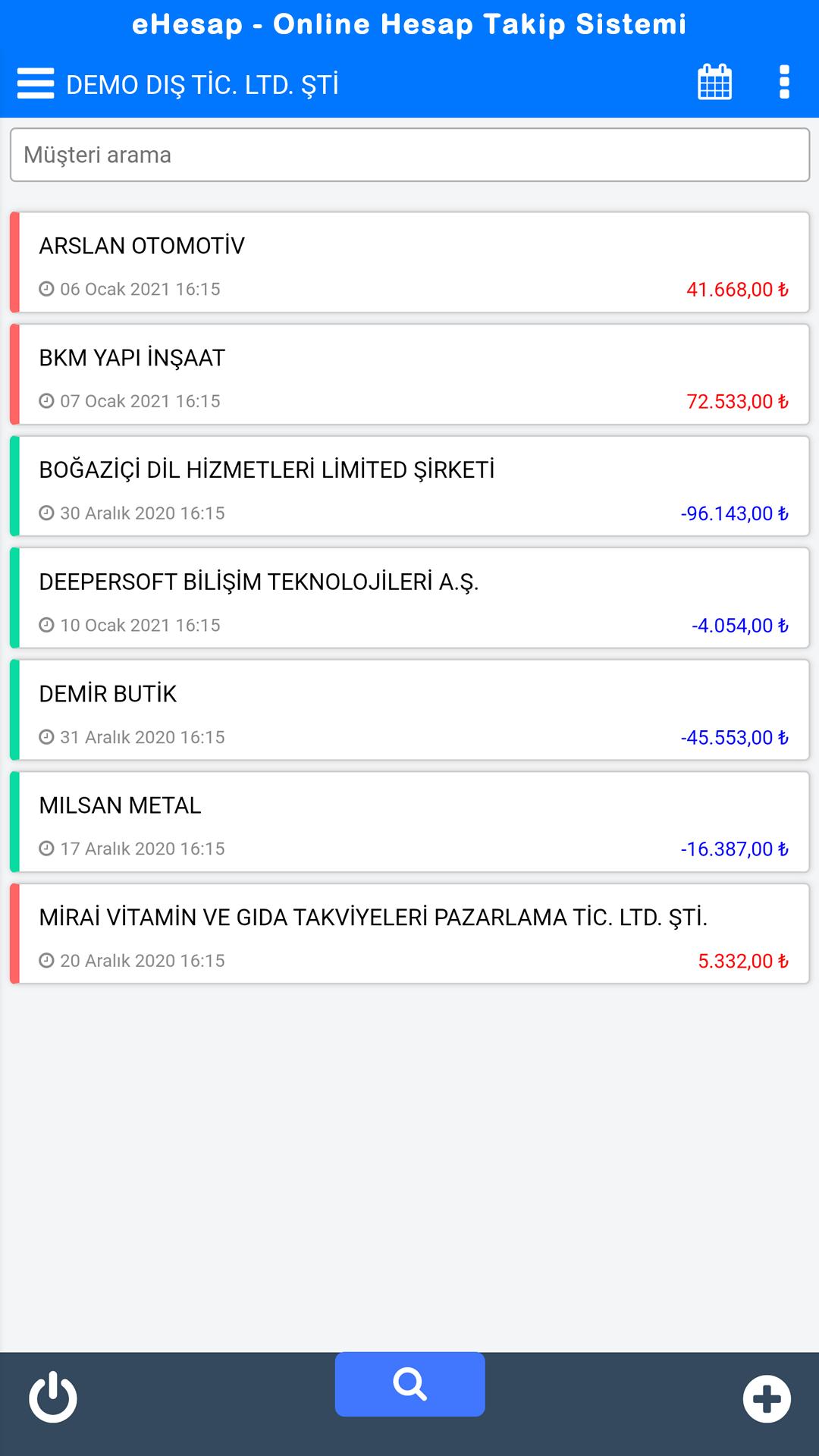Viewport: 819px width, 1456px height.
Task: Open MİRAİ VİTAMİN VE GIDA TAKVİYELERİ account
Action: 409,934
